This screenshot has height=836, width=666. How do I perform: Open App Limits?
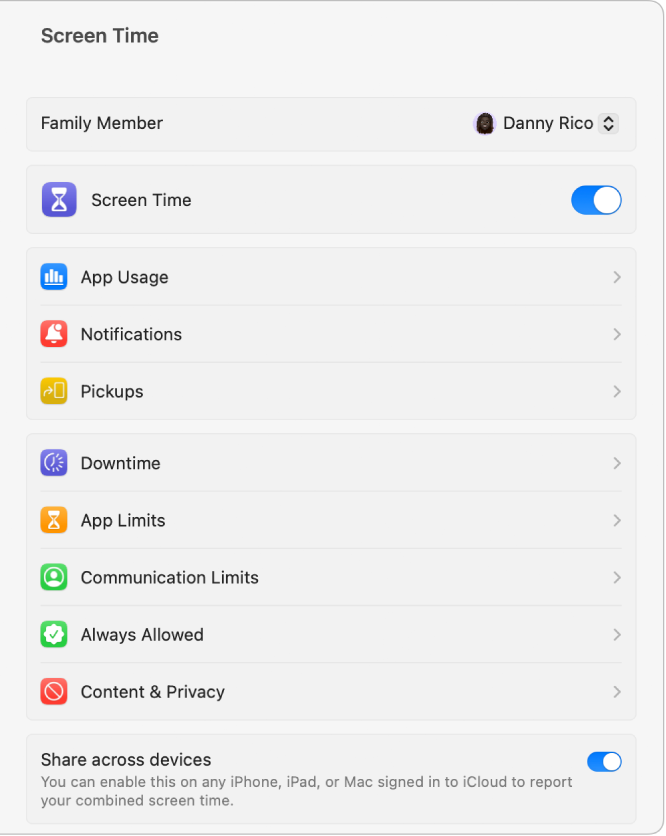330,520
